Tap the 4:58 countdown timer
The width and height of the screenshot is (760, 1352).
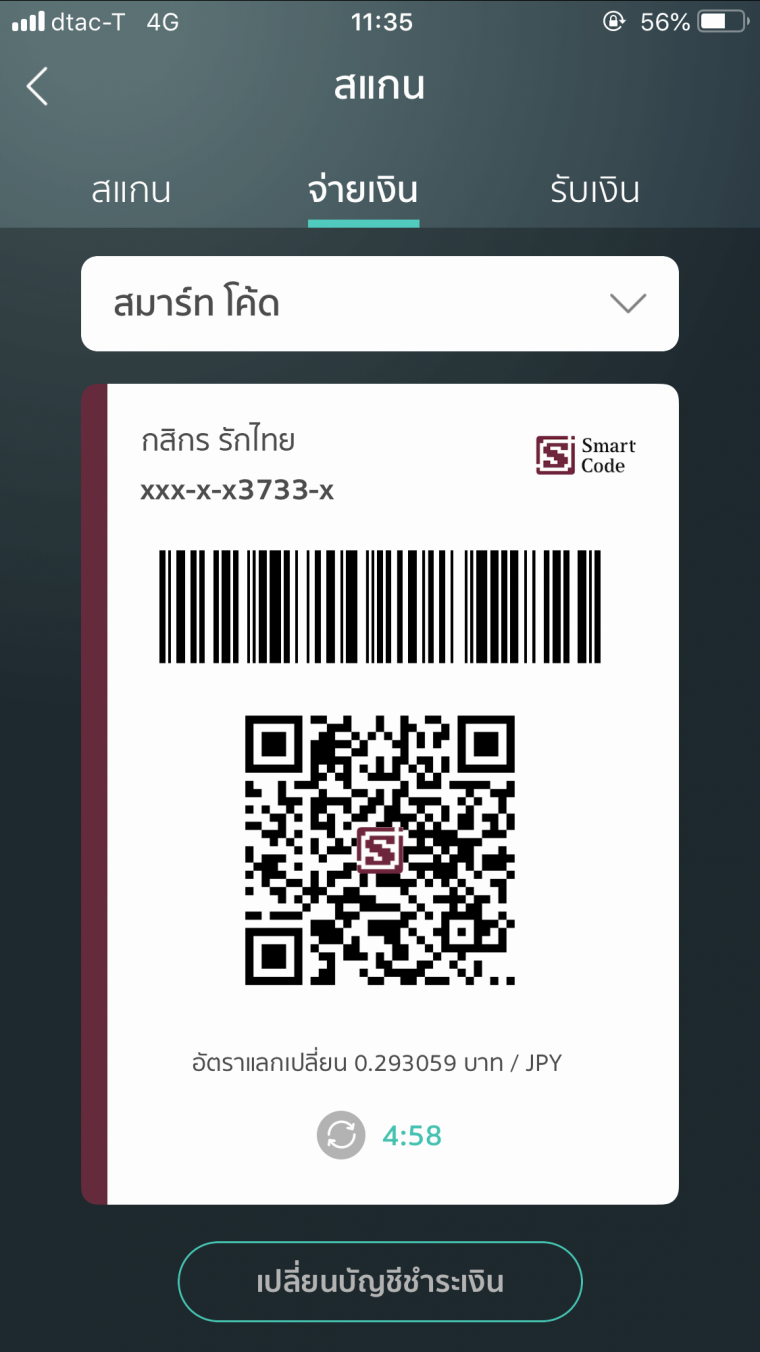412,1135
